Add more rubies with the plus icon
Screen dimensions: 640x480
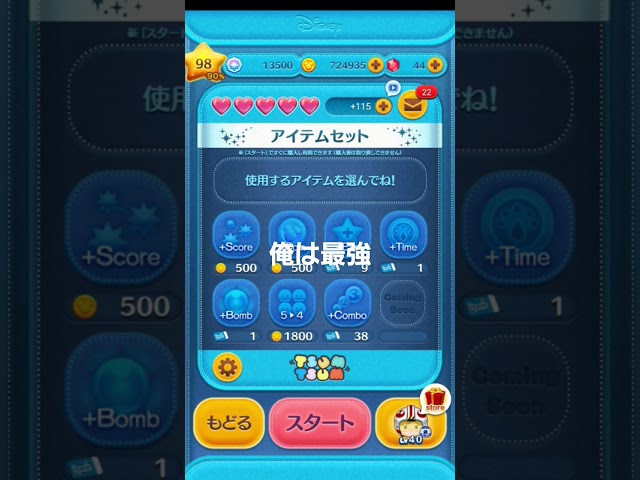coord(436,65)
